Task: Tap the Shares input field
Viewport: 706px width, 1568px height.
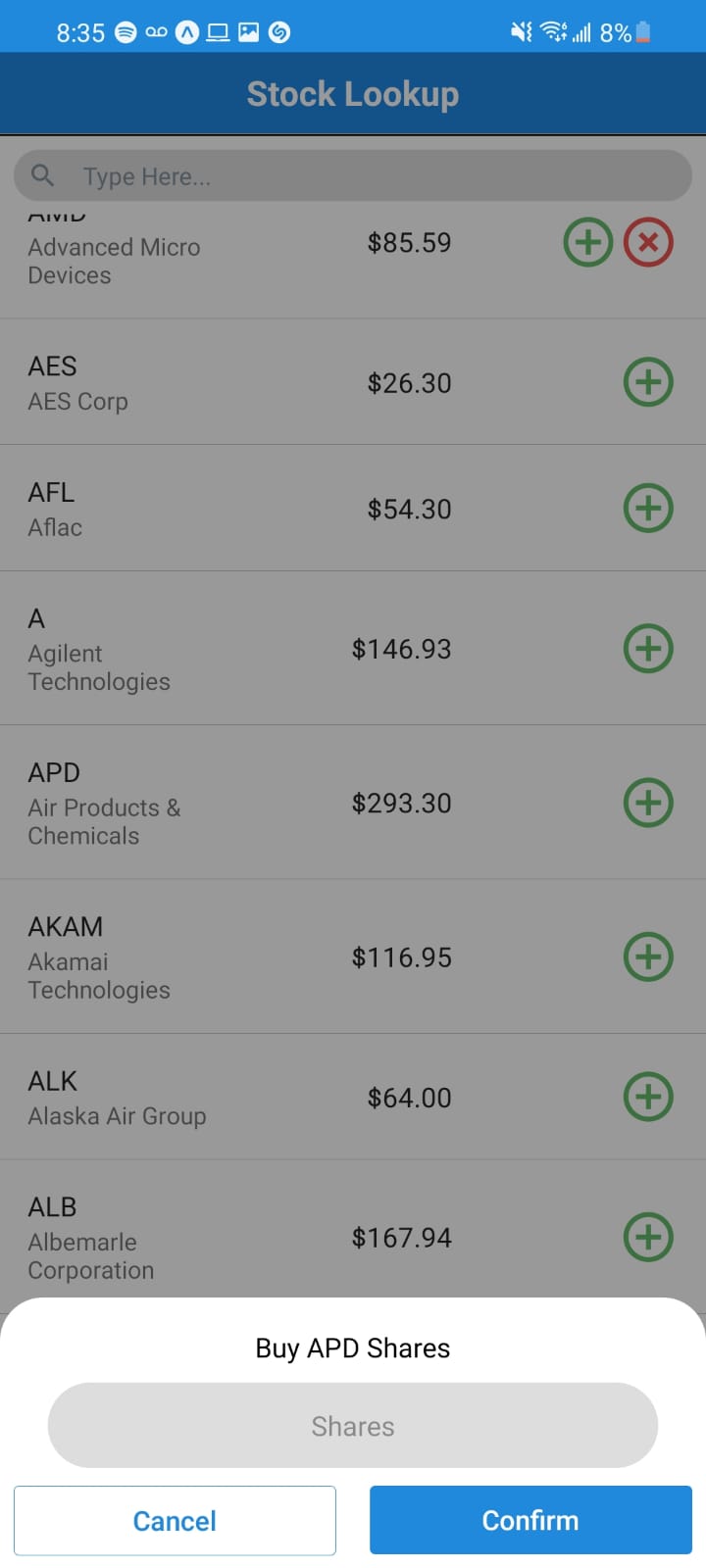Action: click(353, 1425)
